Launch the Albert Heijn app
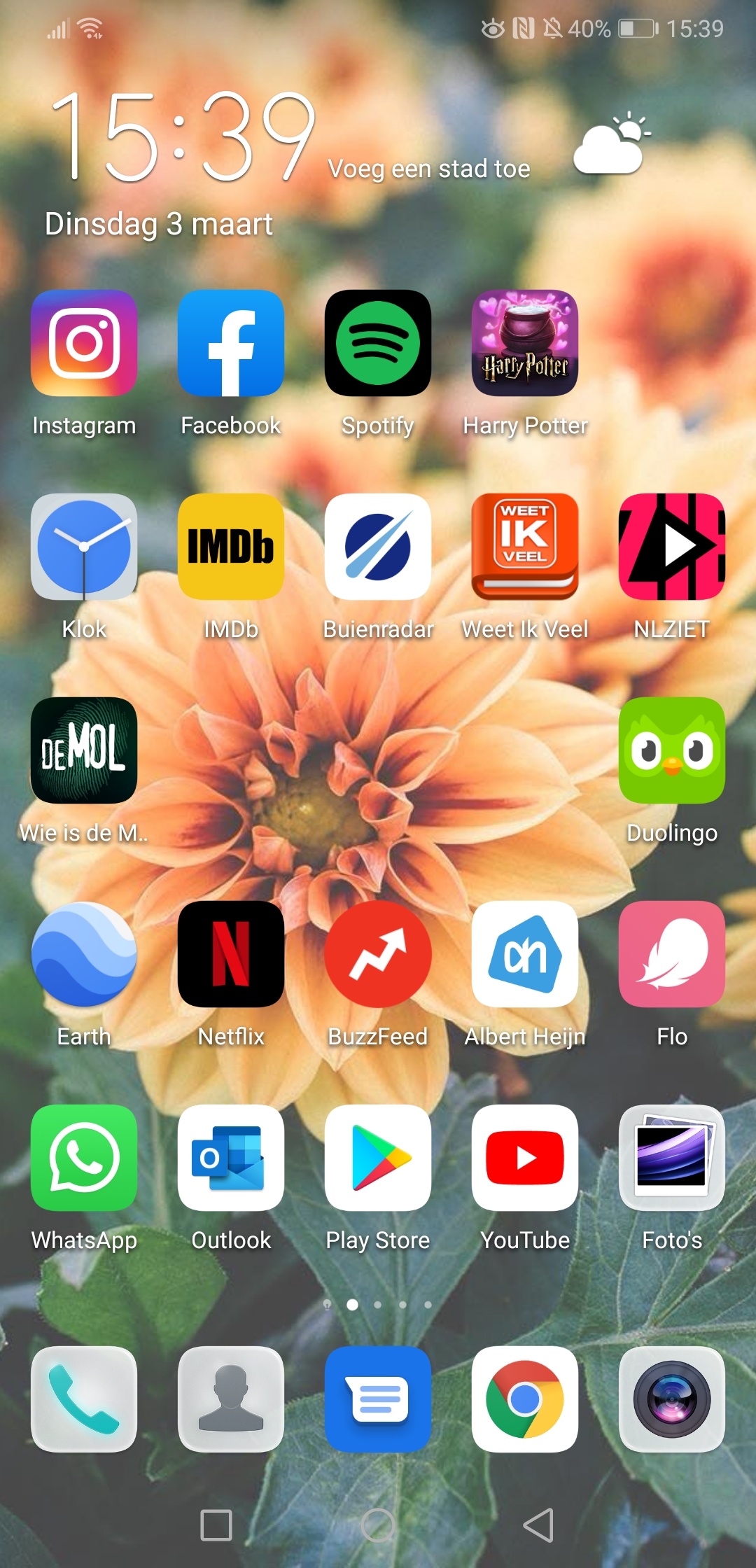 click(x=525, y=954)
